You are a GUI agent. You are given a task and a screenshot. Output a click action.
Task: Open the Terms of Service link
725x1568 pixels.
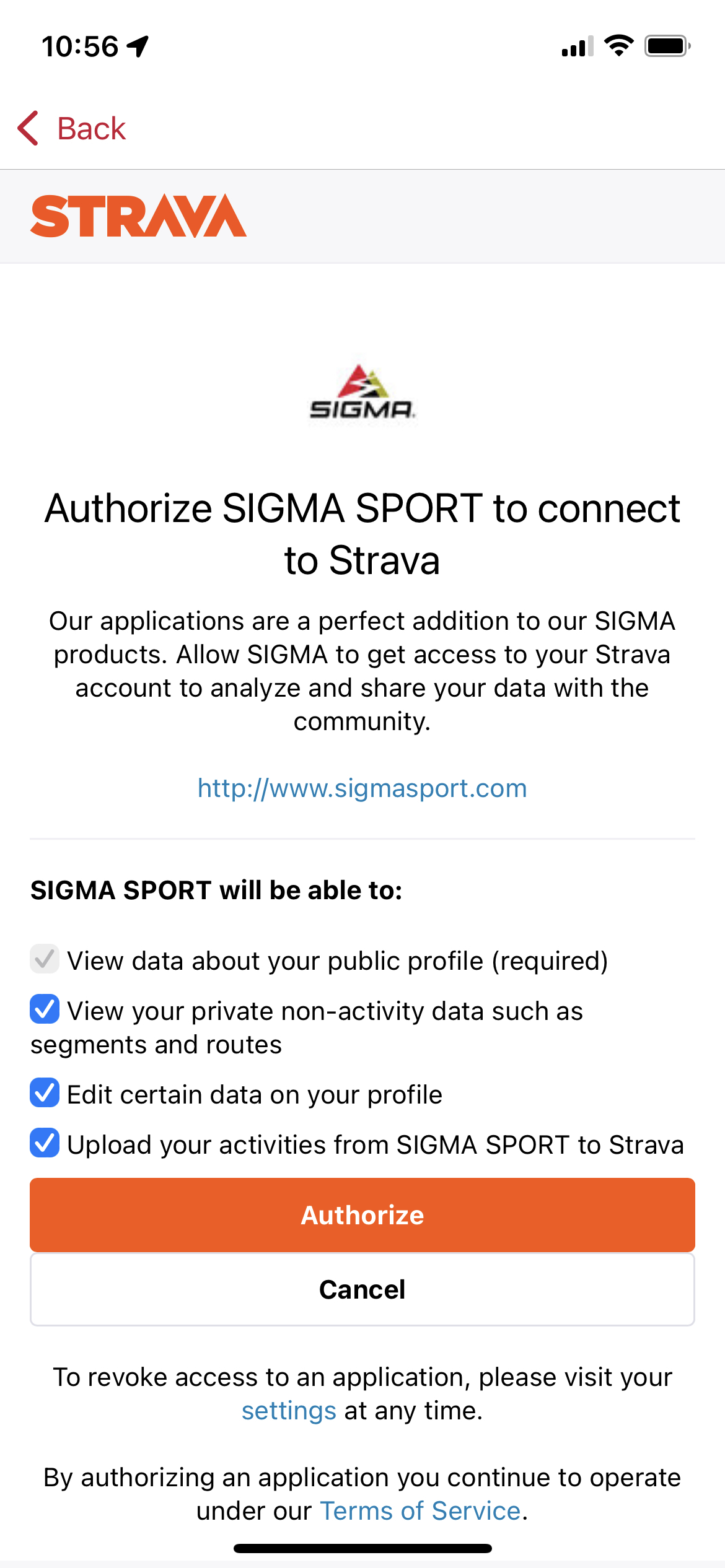420,1511
